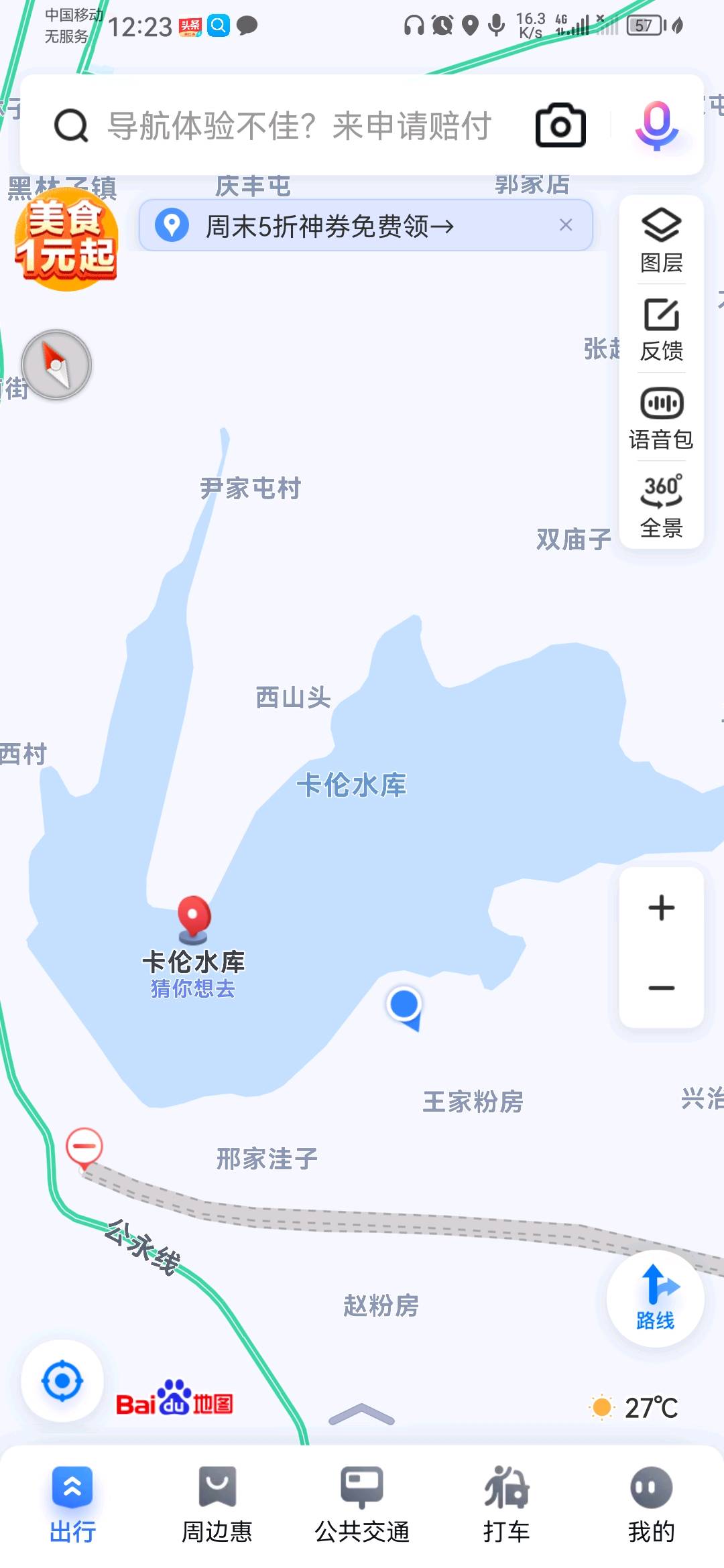The height and width of the screenshot is (1568, 724).
Task: Open the 美食1元起 promotion badge
Action: [x=66, y=239]
